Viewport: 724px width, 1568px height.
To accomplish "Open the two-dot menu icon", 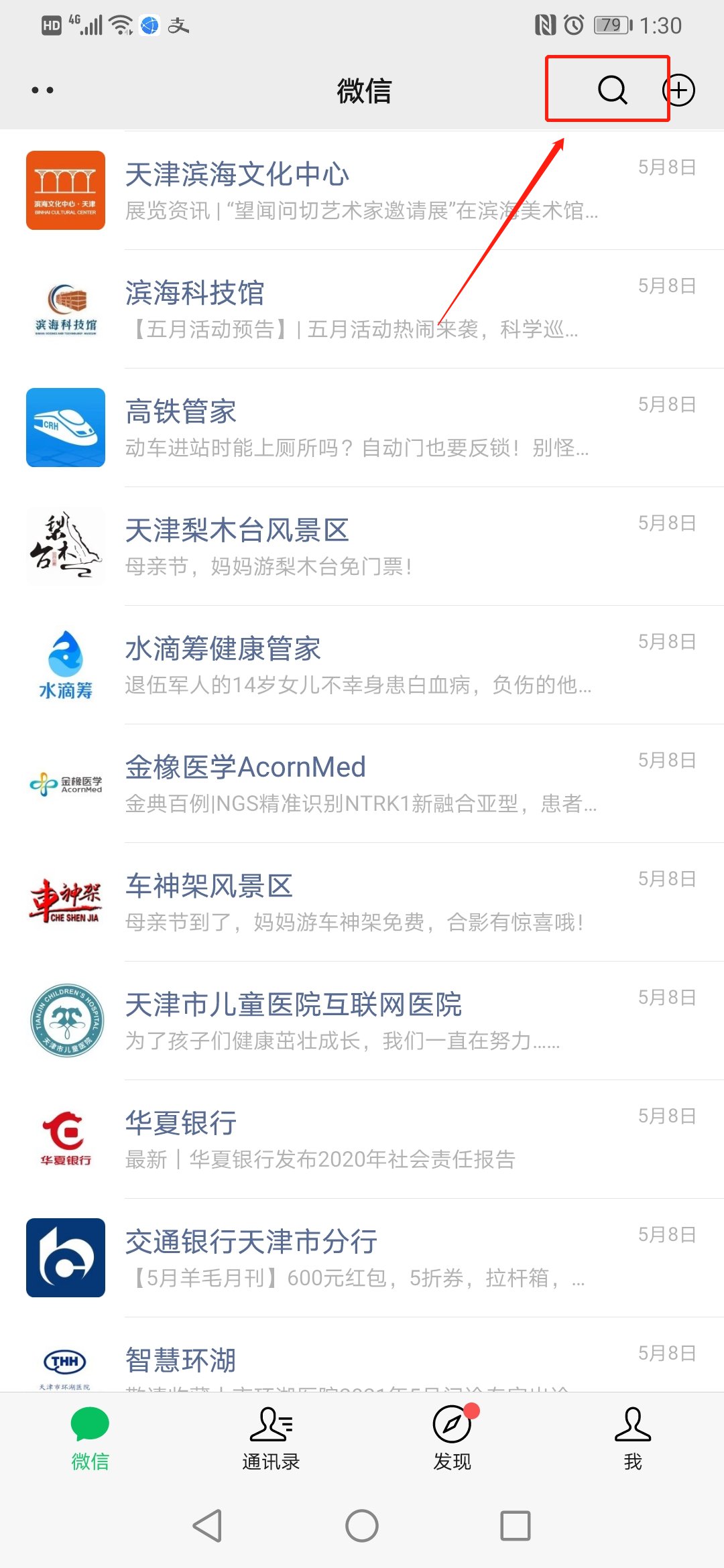I will tap(42, 90).
